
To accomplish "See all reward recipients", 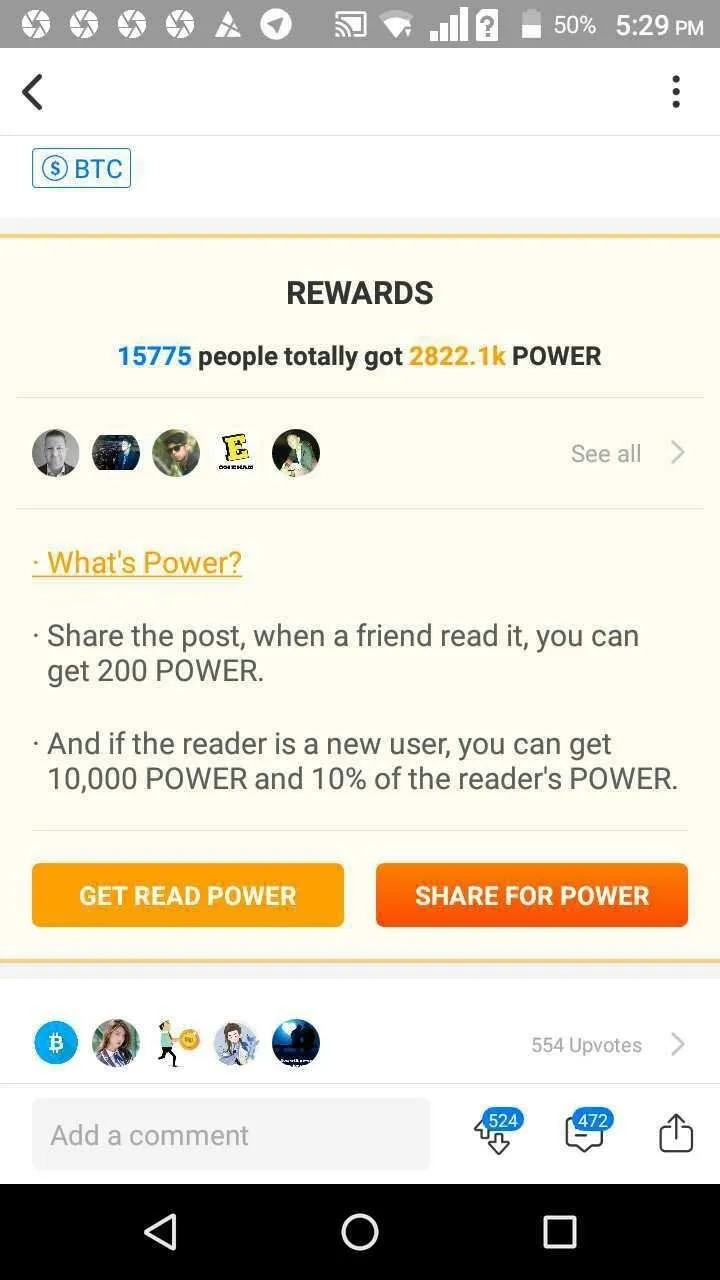I will [x=627, y=453].
